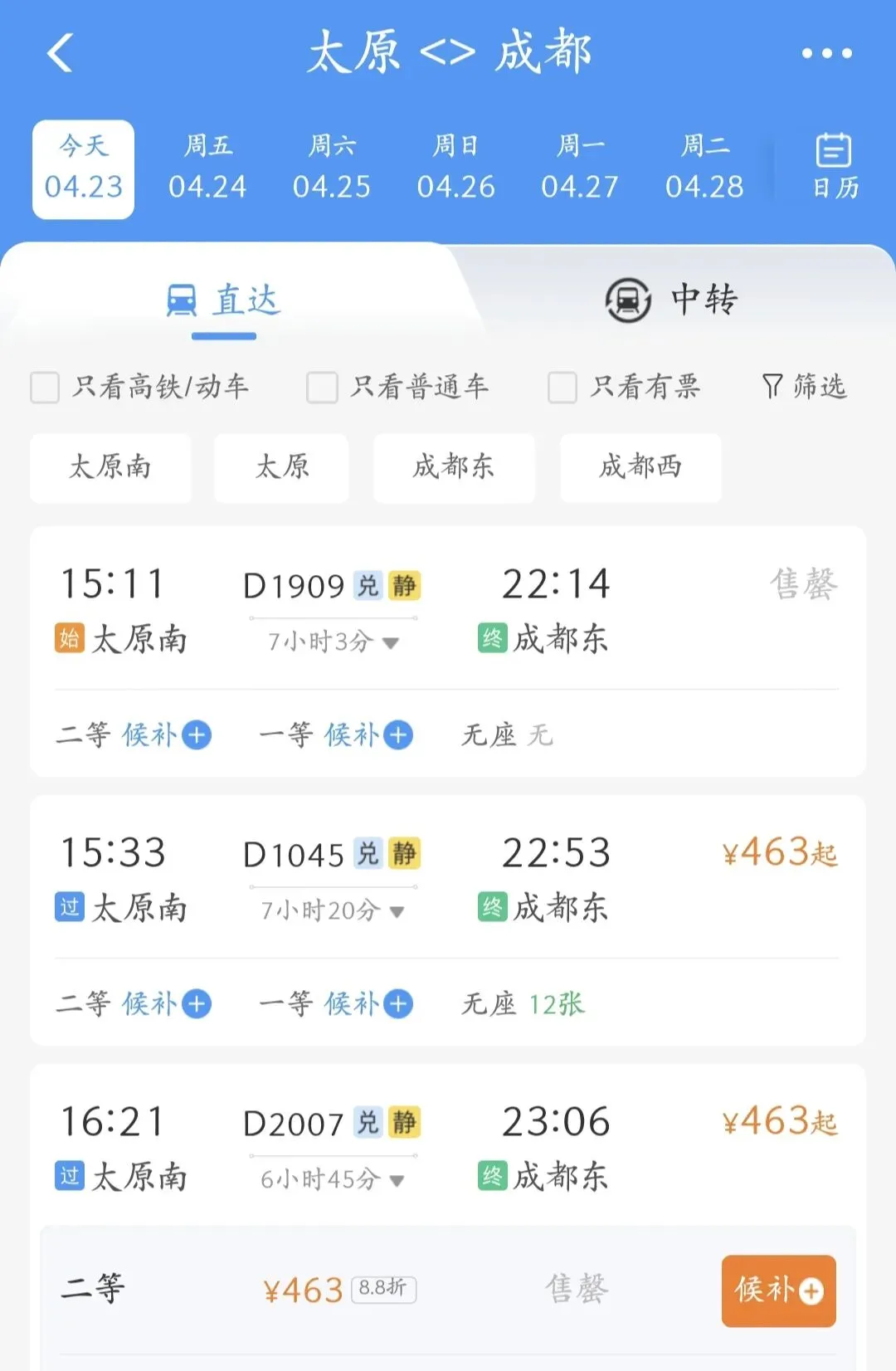Tap the orange 候补 button for D2007
896x1371 pixels.
[778, 1290]
